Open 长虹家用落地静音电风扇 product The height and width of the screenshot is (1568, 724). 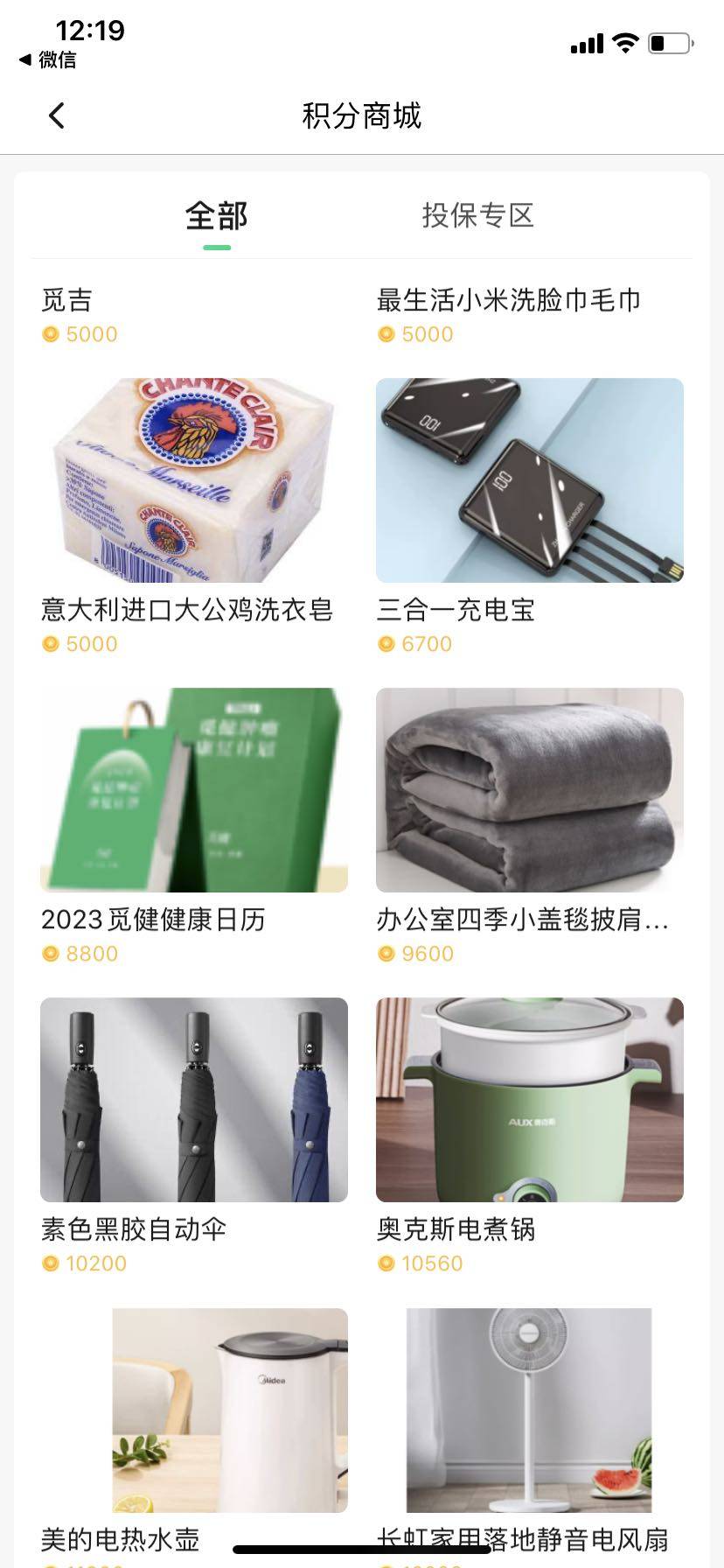pyautogui.click(x=529, y=1410)
